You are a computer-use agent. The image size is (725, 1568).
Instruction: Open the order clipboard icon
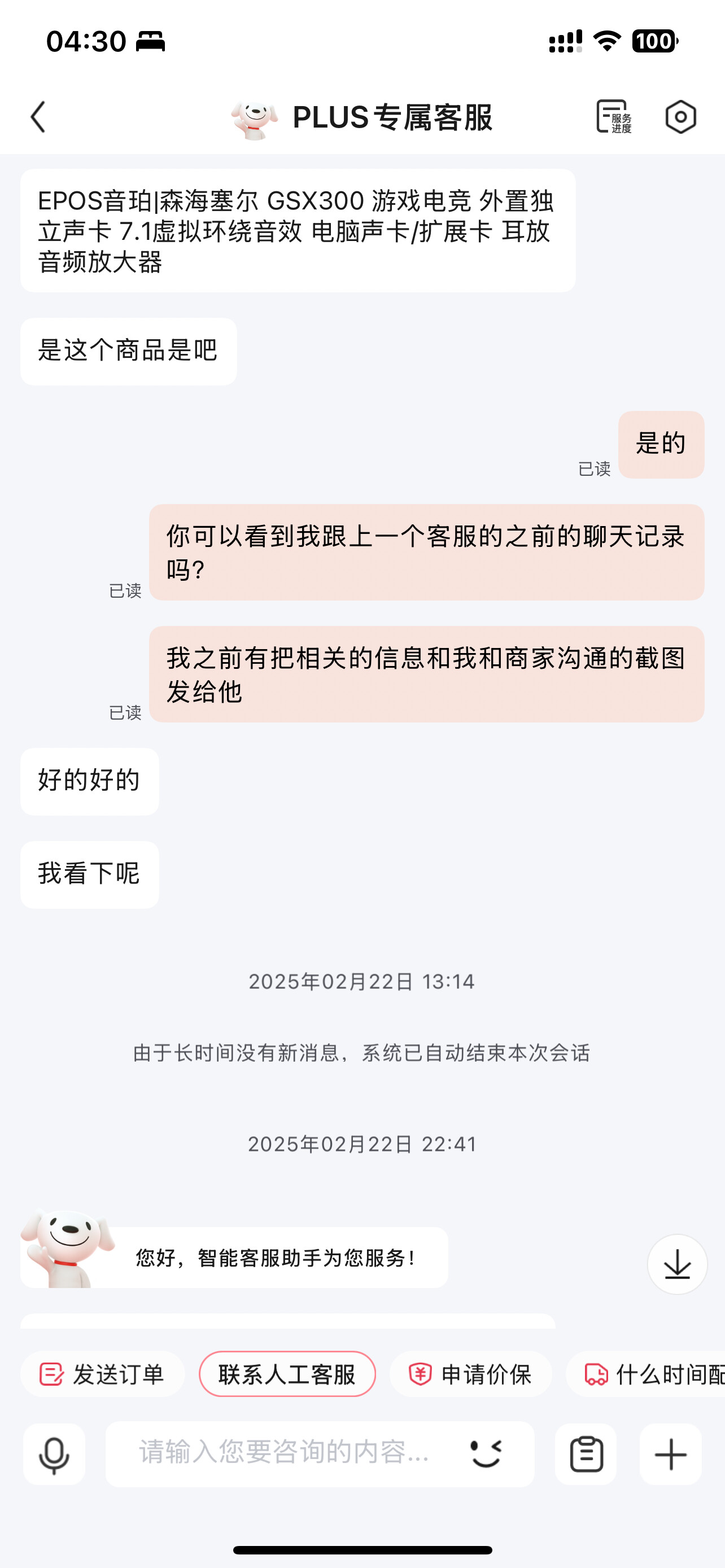[586, 1454]
